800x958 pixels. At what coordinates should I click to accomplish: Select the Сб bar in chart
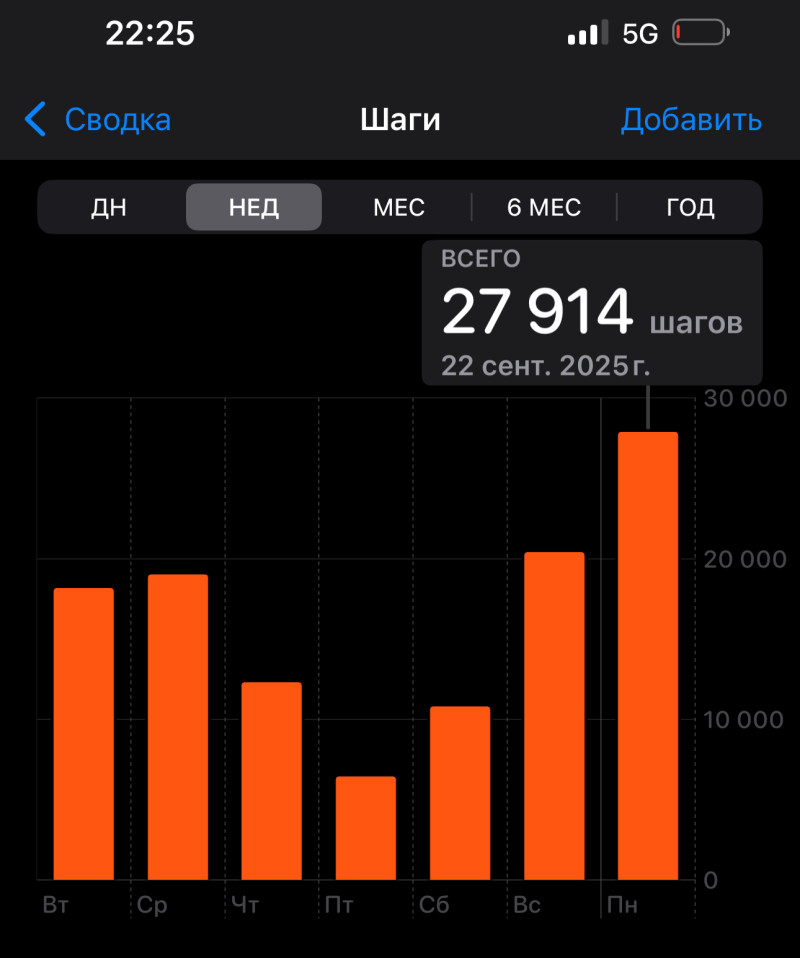click(x=459, y=793)
